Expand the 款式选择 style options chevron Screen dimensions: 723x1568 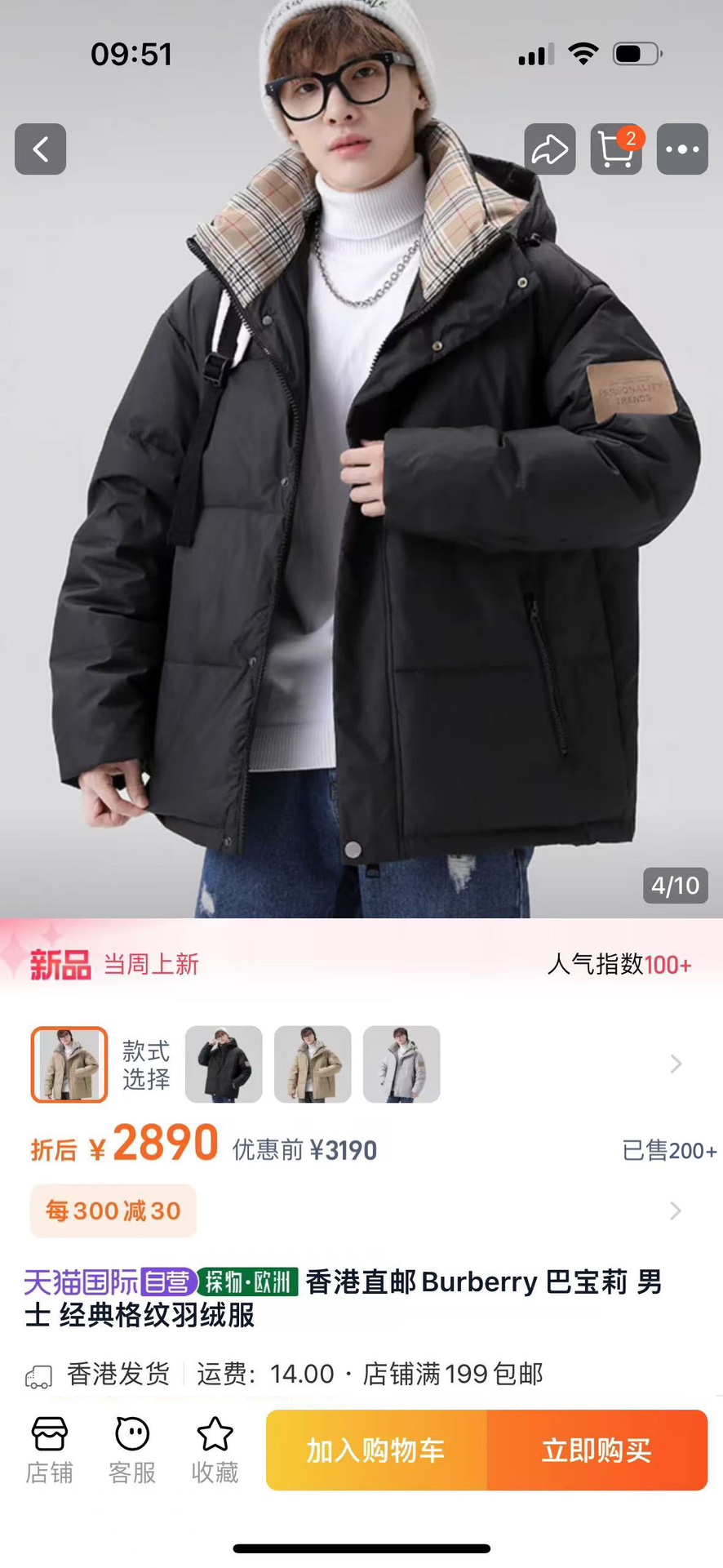(676, 1064)
